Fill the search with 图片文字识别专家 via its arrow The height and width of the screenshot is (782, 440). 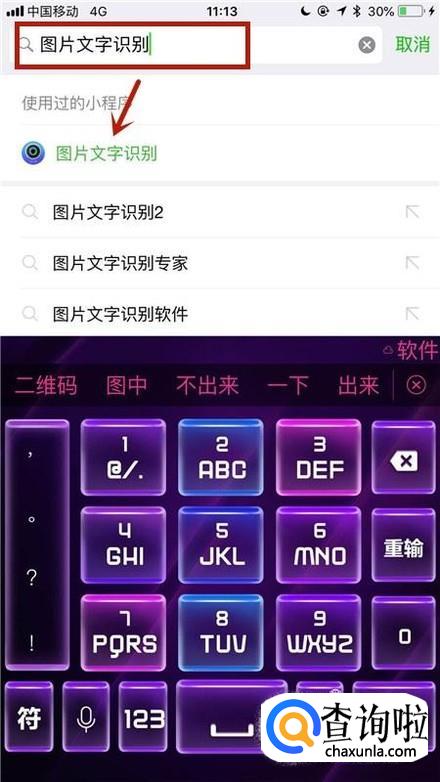coord(412,263)
